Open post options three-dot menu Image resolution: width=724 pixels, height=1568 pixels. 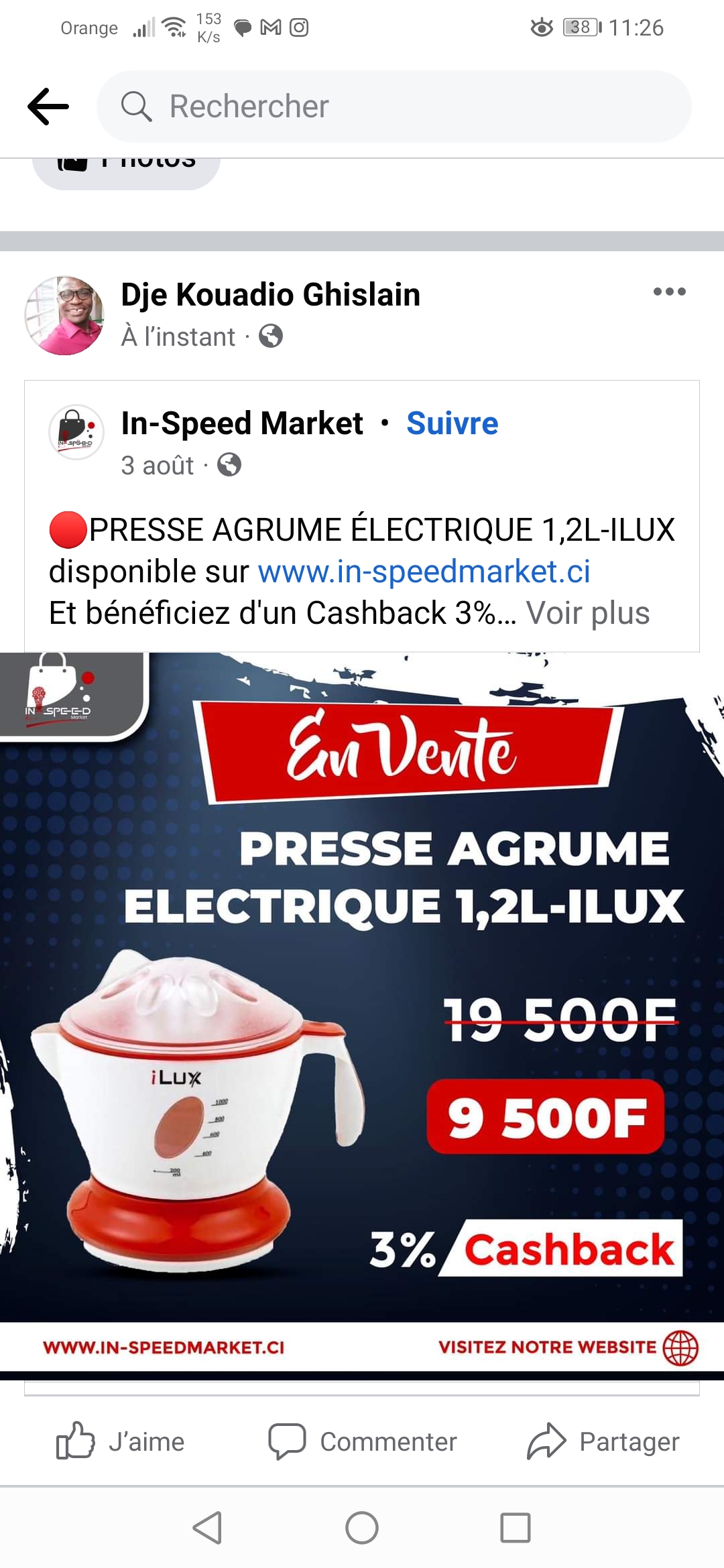(670, 291)
